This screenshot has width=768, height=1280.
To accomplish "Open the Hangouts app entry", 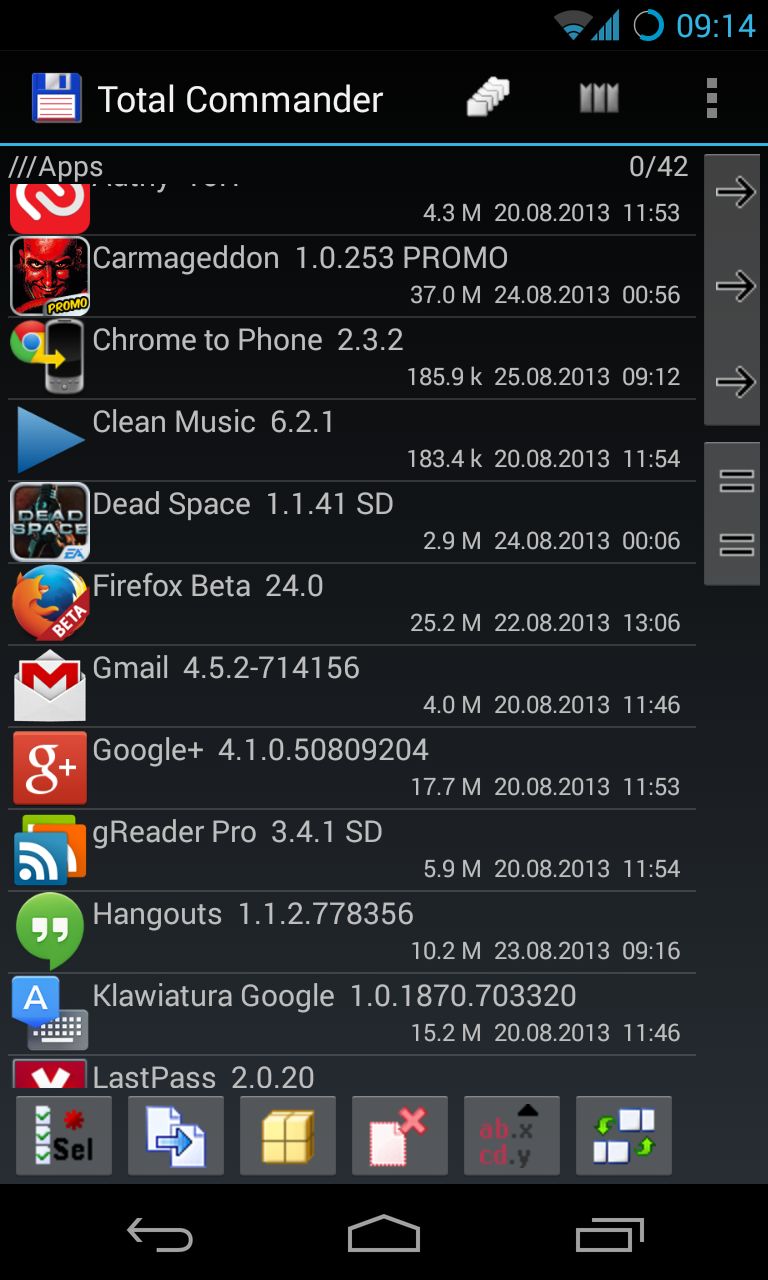I will coord(348,932).
